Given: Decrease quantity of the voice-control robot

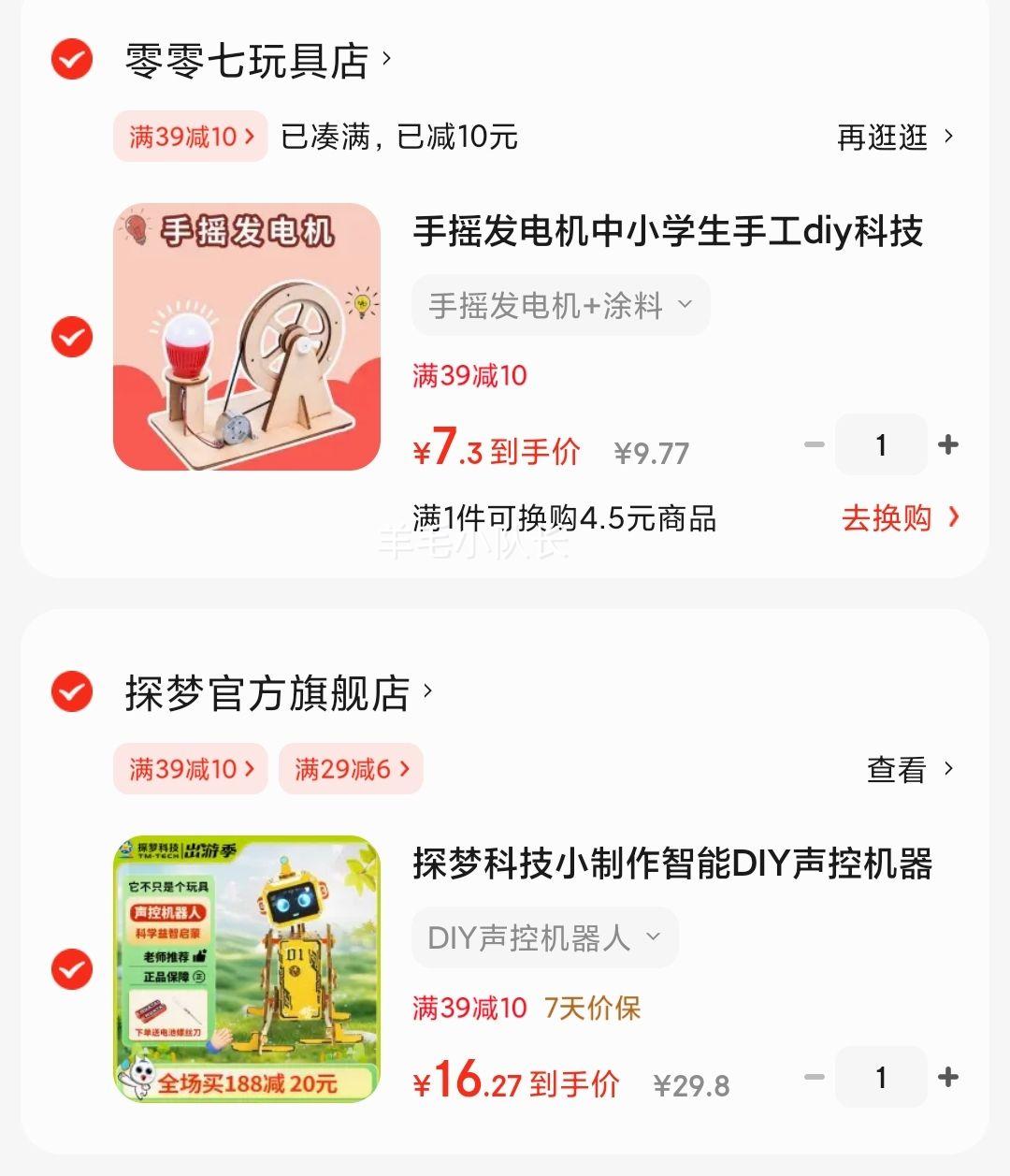Looking at the screenshot, I should [813, 1077].
